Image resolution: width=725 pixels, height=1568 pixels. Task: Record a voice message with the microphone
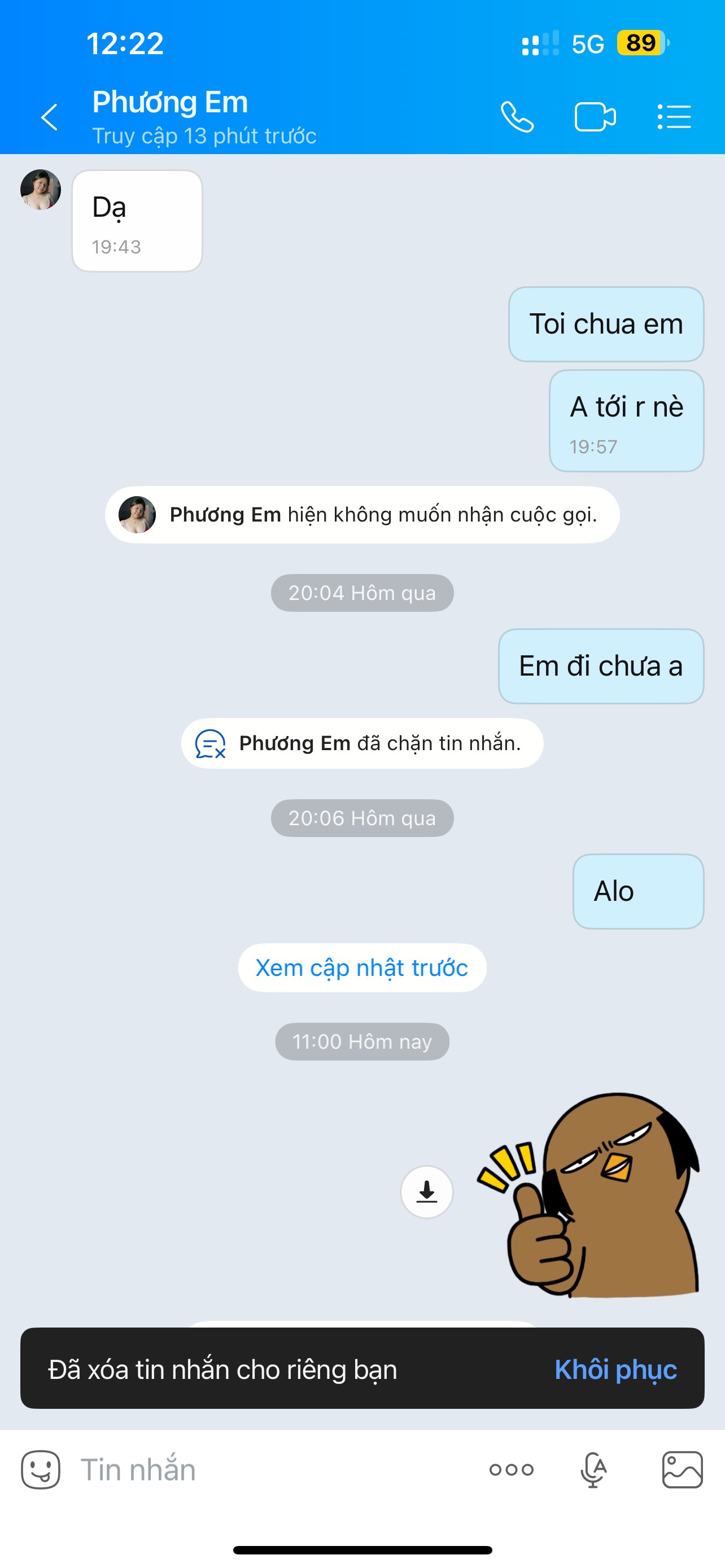(x=593, y=1470)
